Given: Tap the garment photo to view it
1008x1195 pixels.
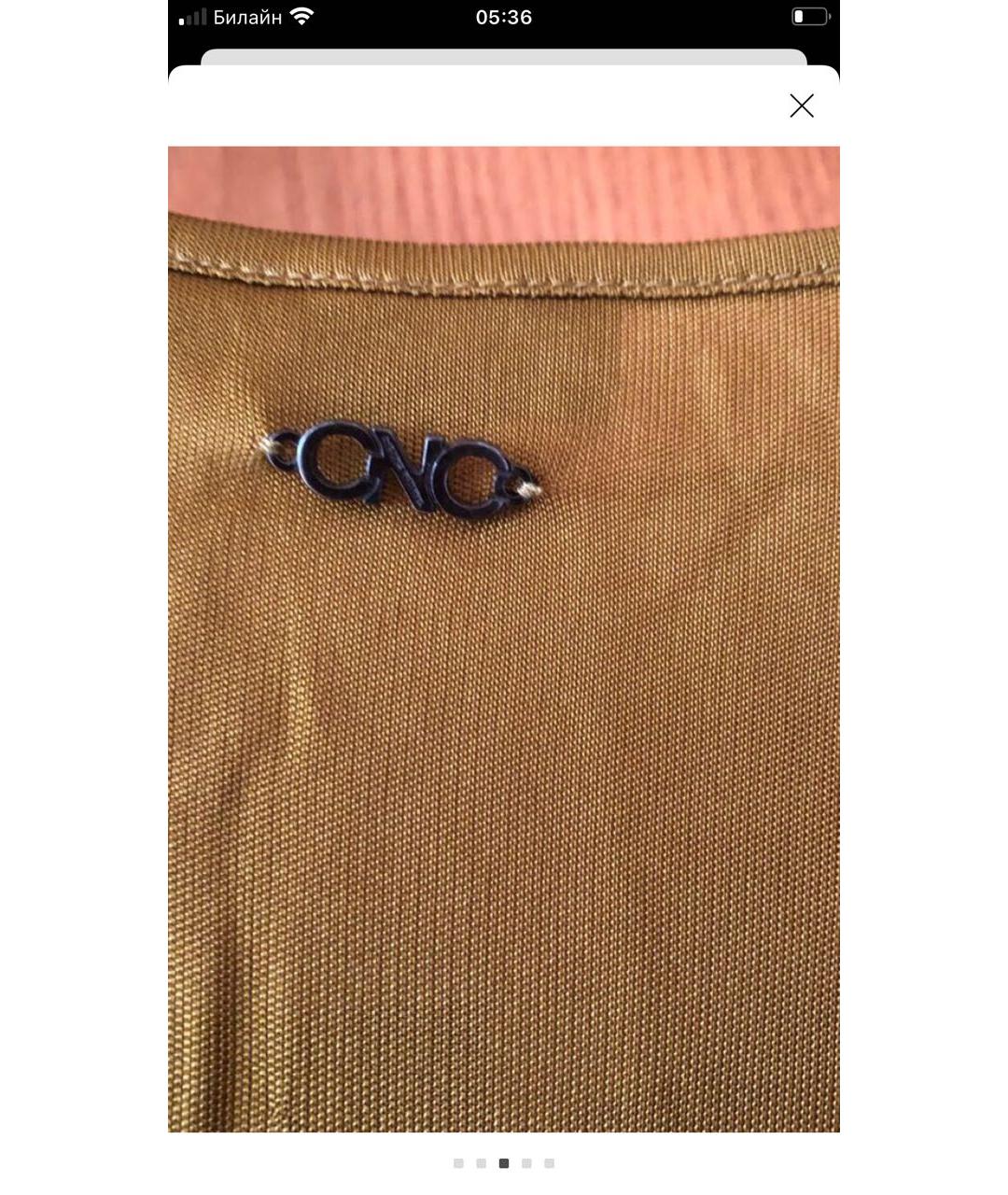Looking at the screenshot, I should pos(504,639).
